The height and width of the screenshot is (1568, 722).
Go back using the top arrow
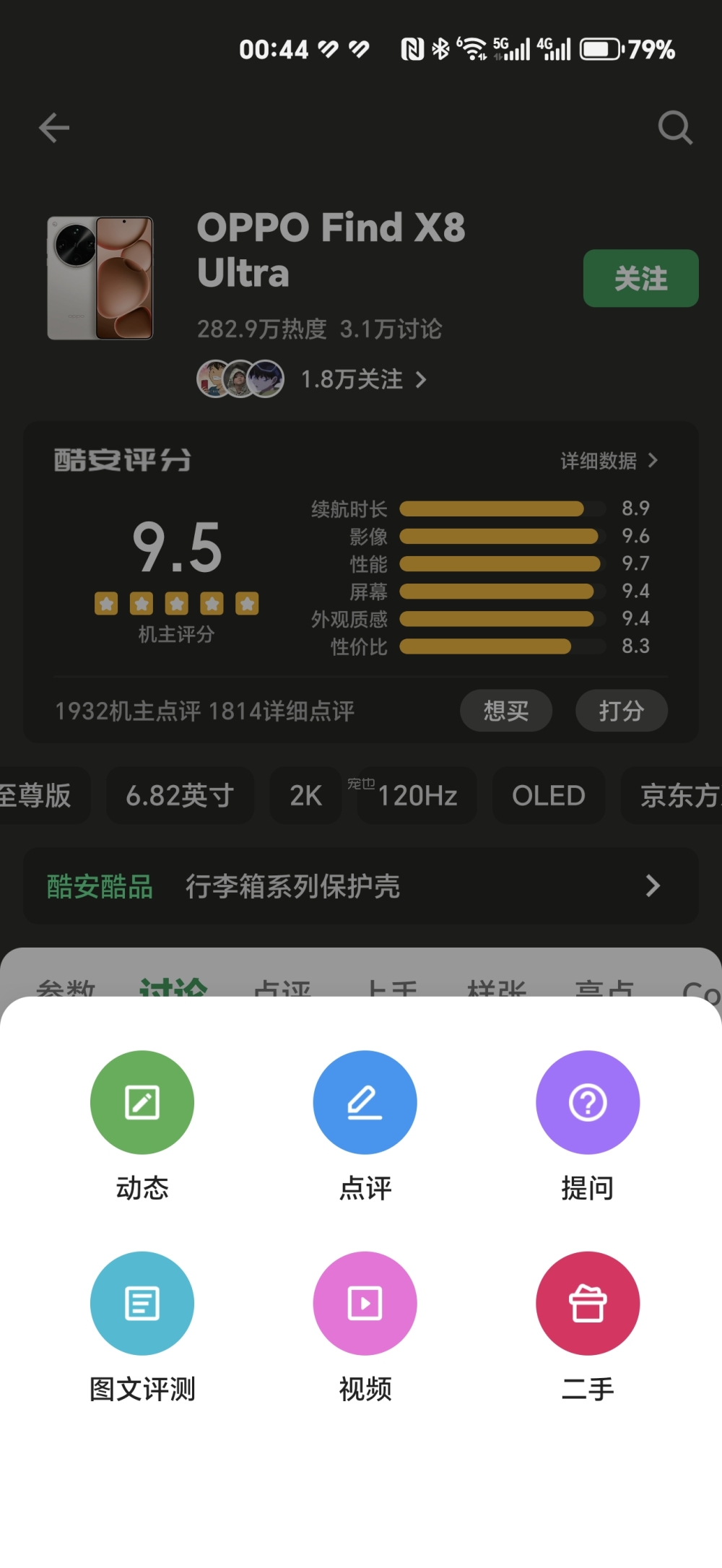point(54,129)
